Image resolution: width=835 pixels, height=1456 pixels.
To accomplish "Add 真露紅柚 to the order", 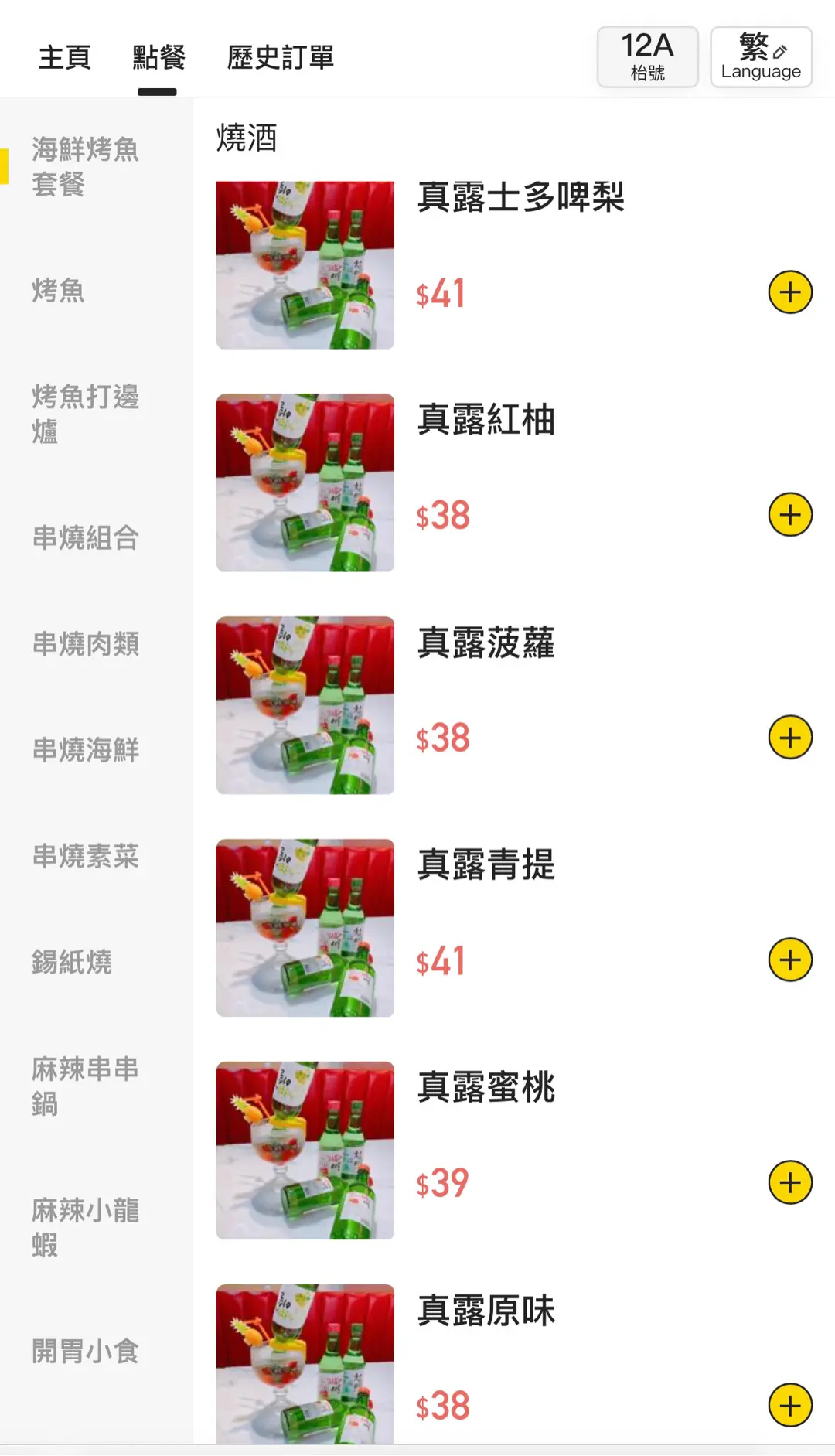I will [x=789, y=515].
